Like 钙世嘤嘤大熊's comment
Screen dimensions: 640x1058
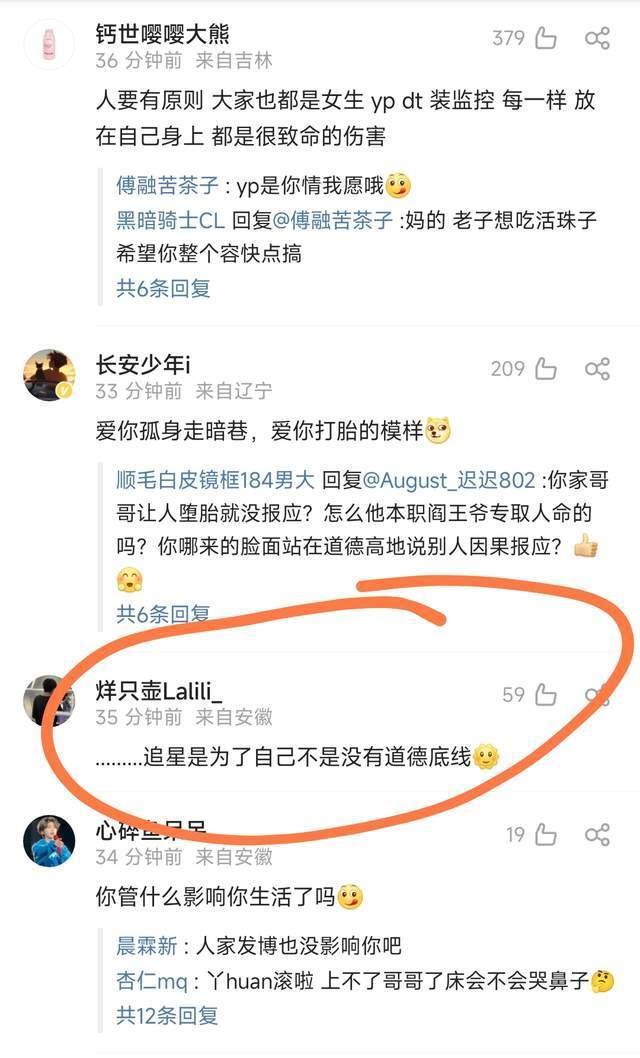tap(545, 38)
